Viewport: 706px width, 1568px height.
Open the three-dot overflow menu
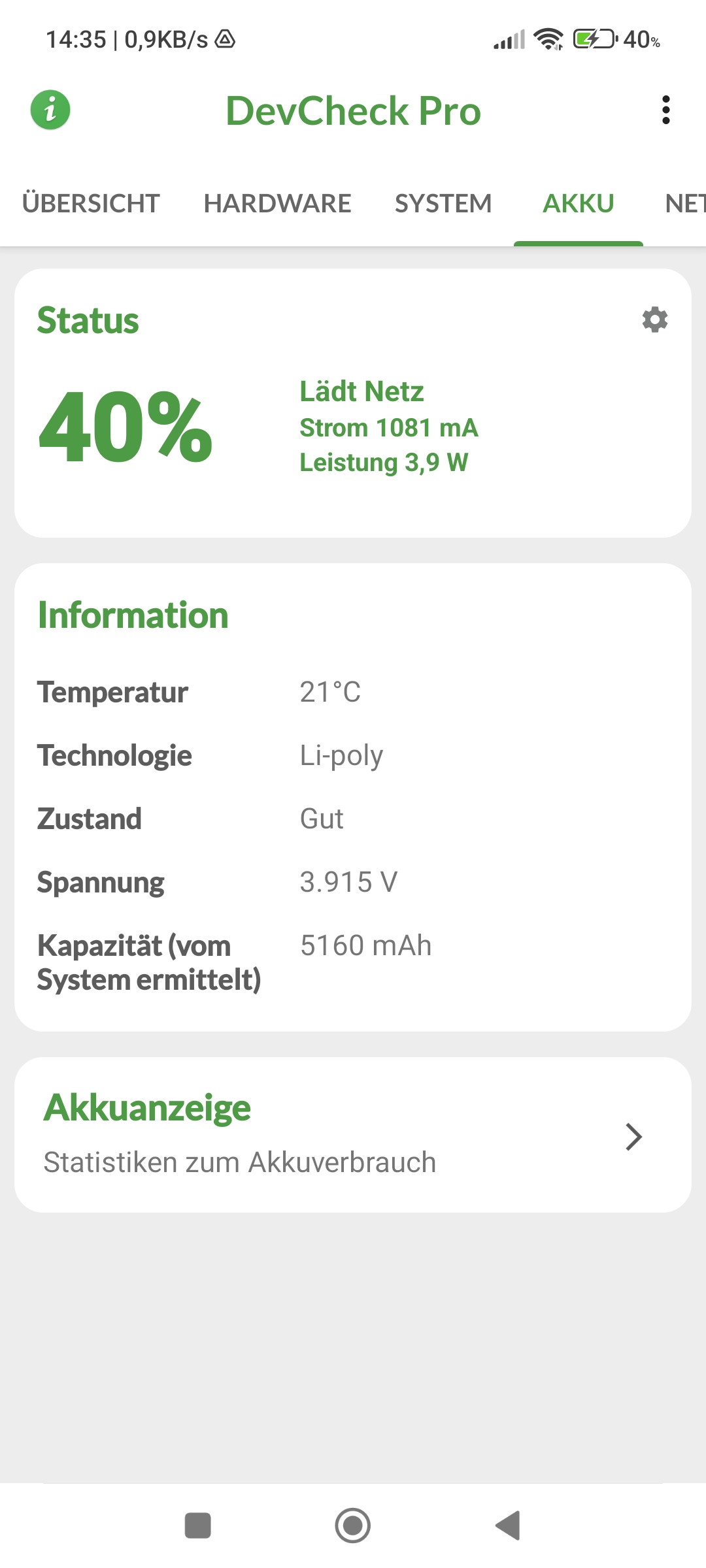[x=665, y=110]
